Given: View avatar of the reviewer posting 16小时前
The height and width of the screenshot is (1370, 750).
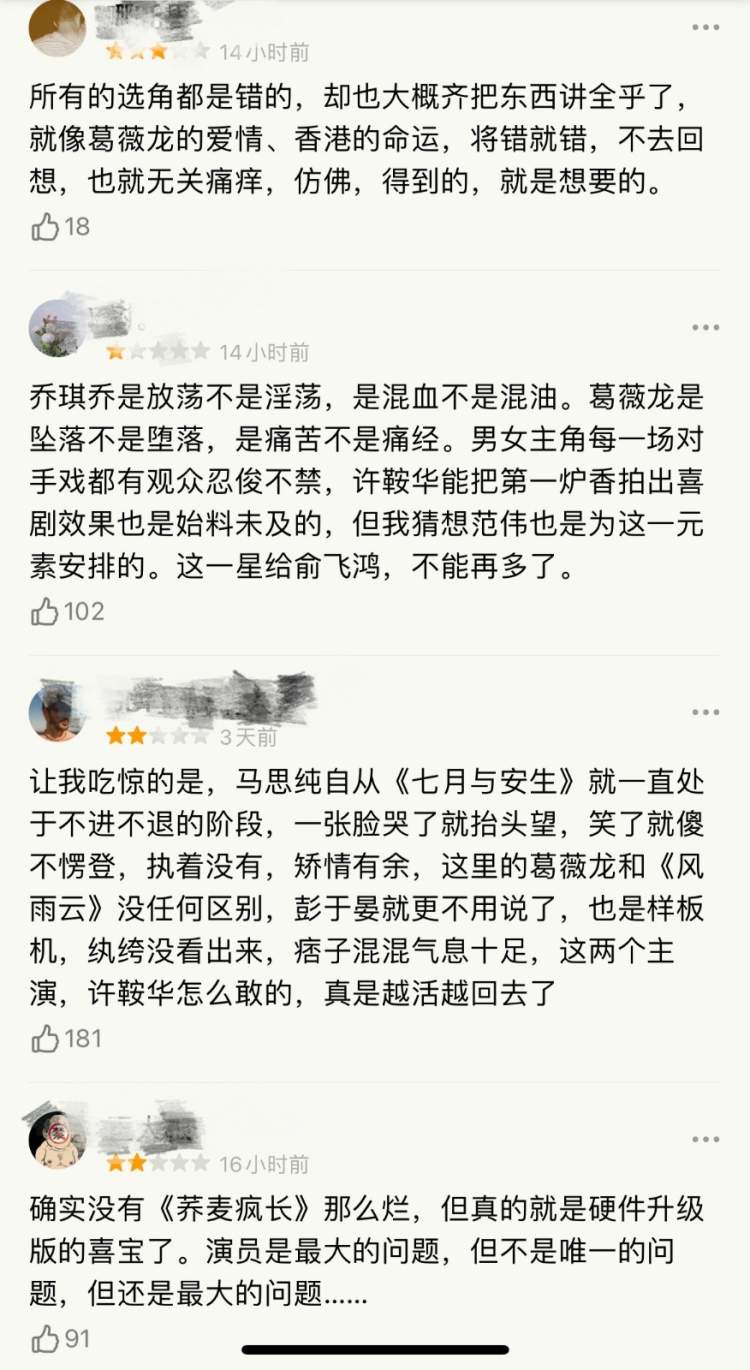Looking at the screenshot, I should tap(58, 1140).
